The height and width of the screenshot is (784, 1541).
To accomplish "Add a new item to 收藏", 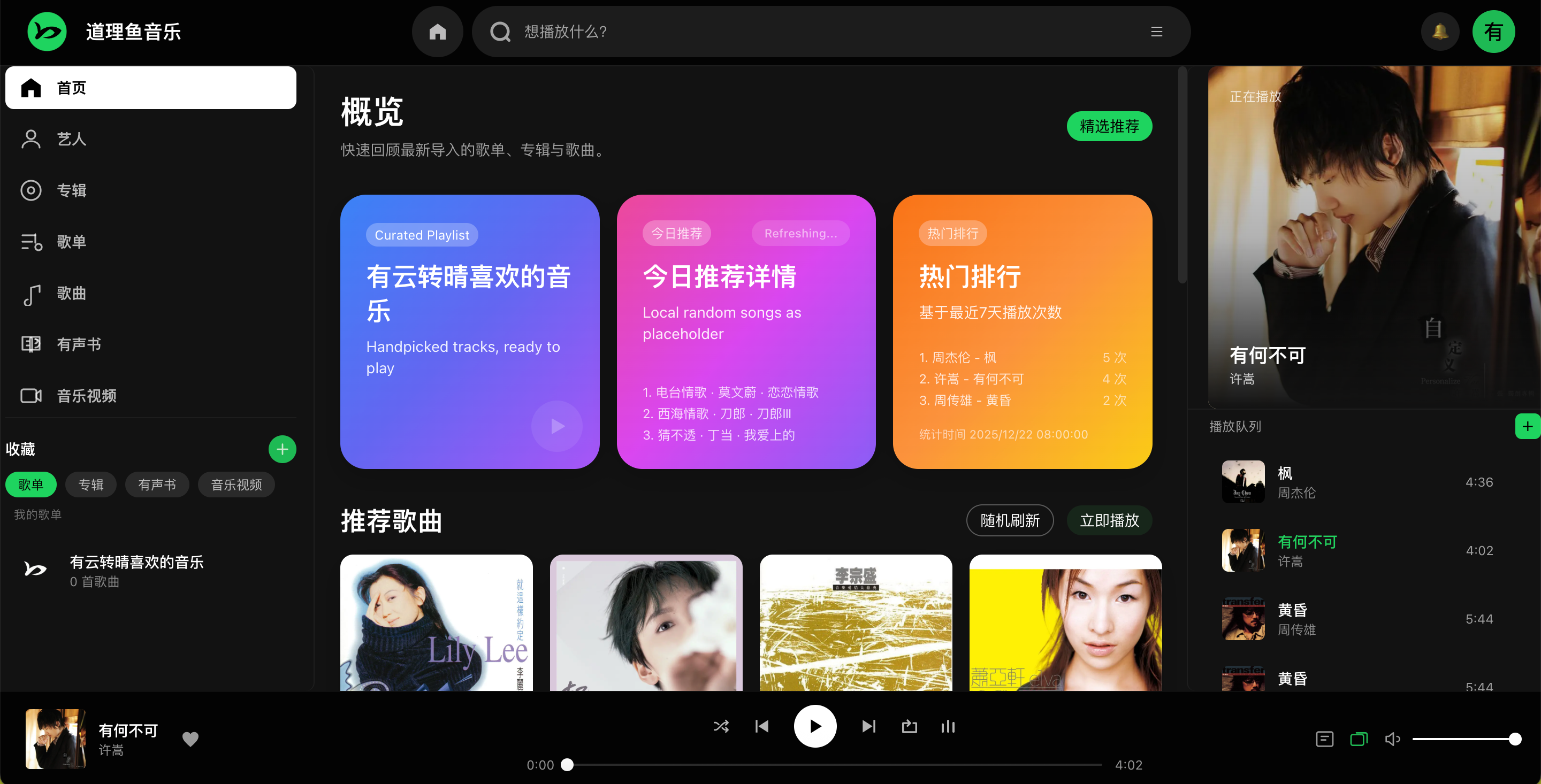I will coord(283,449).
